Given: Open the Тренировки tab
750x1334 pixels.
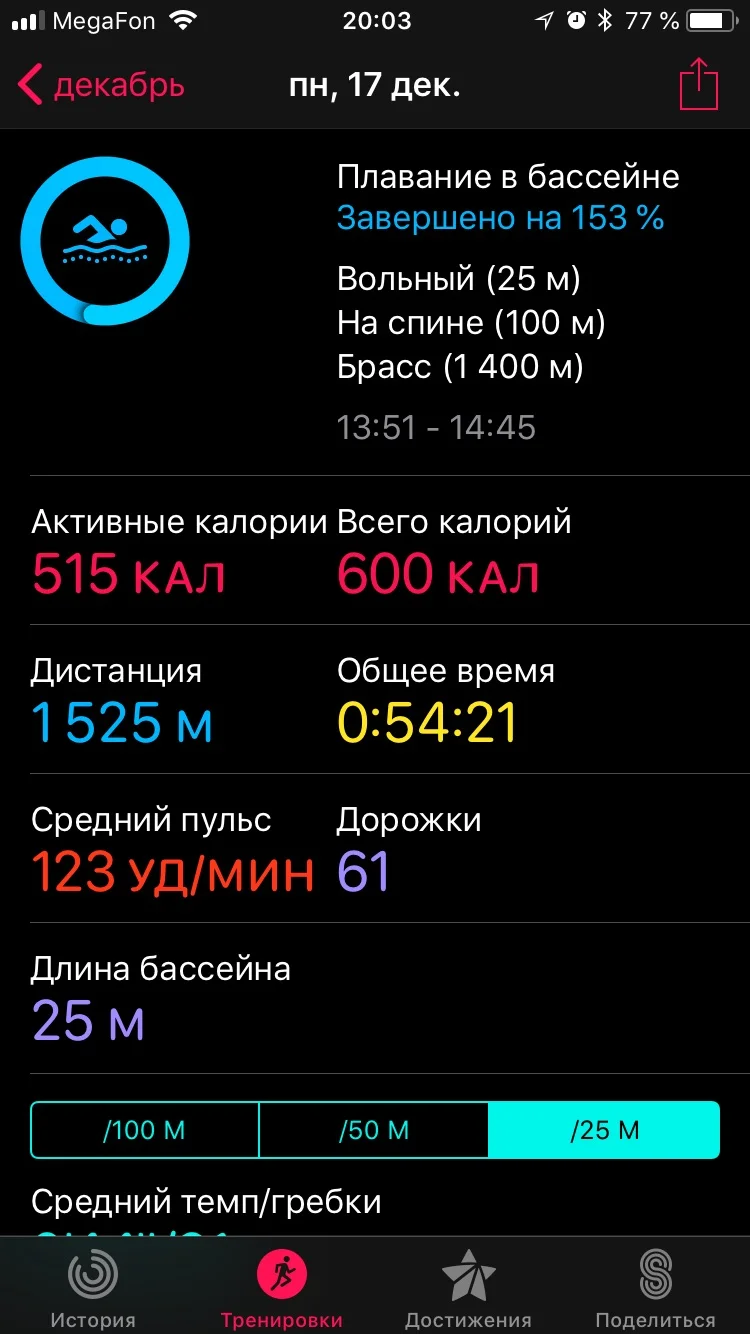Looking at the screenshot, I should (x=281, y=1288).
